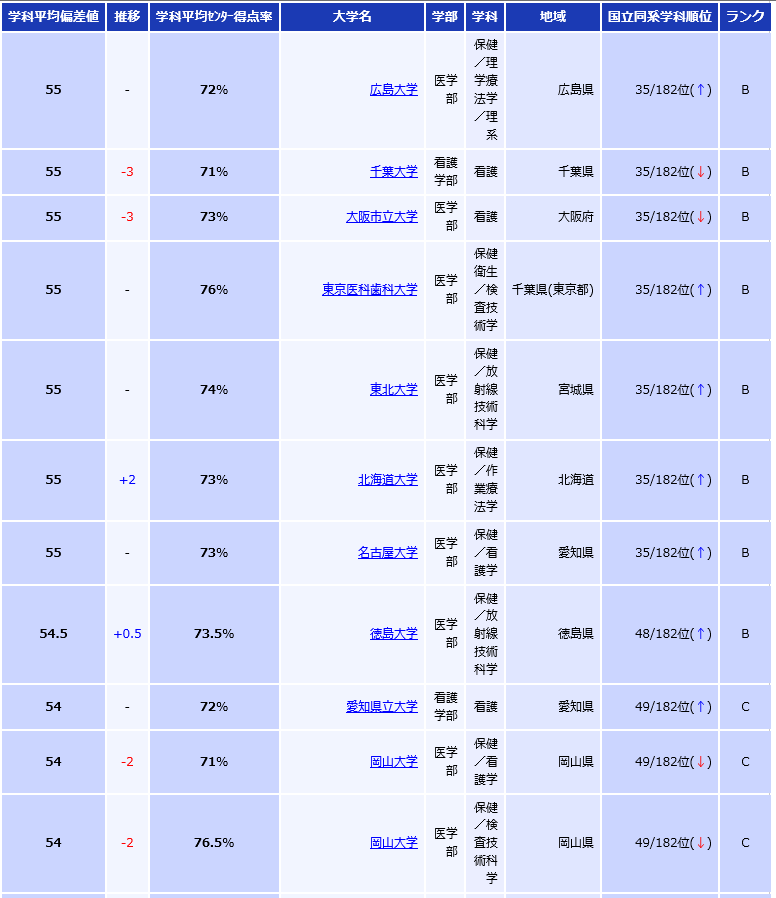This screenshot has width=776, height=898.
Task: Select the 愛知県立大学 link
Action: click(381, 707)
